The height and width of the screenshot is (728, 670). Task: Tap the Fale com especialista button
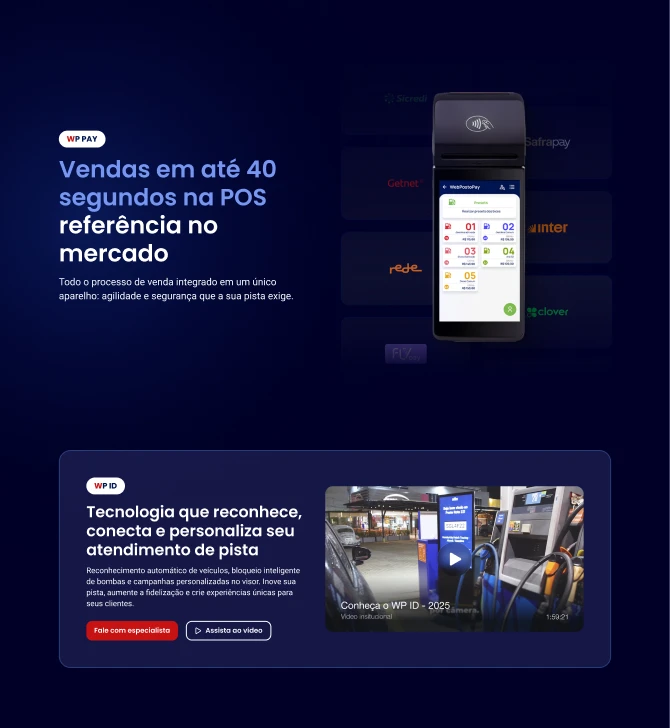132,631
